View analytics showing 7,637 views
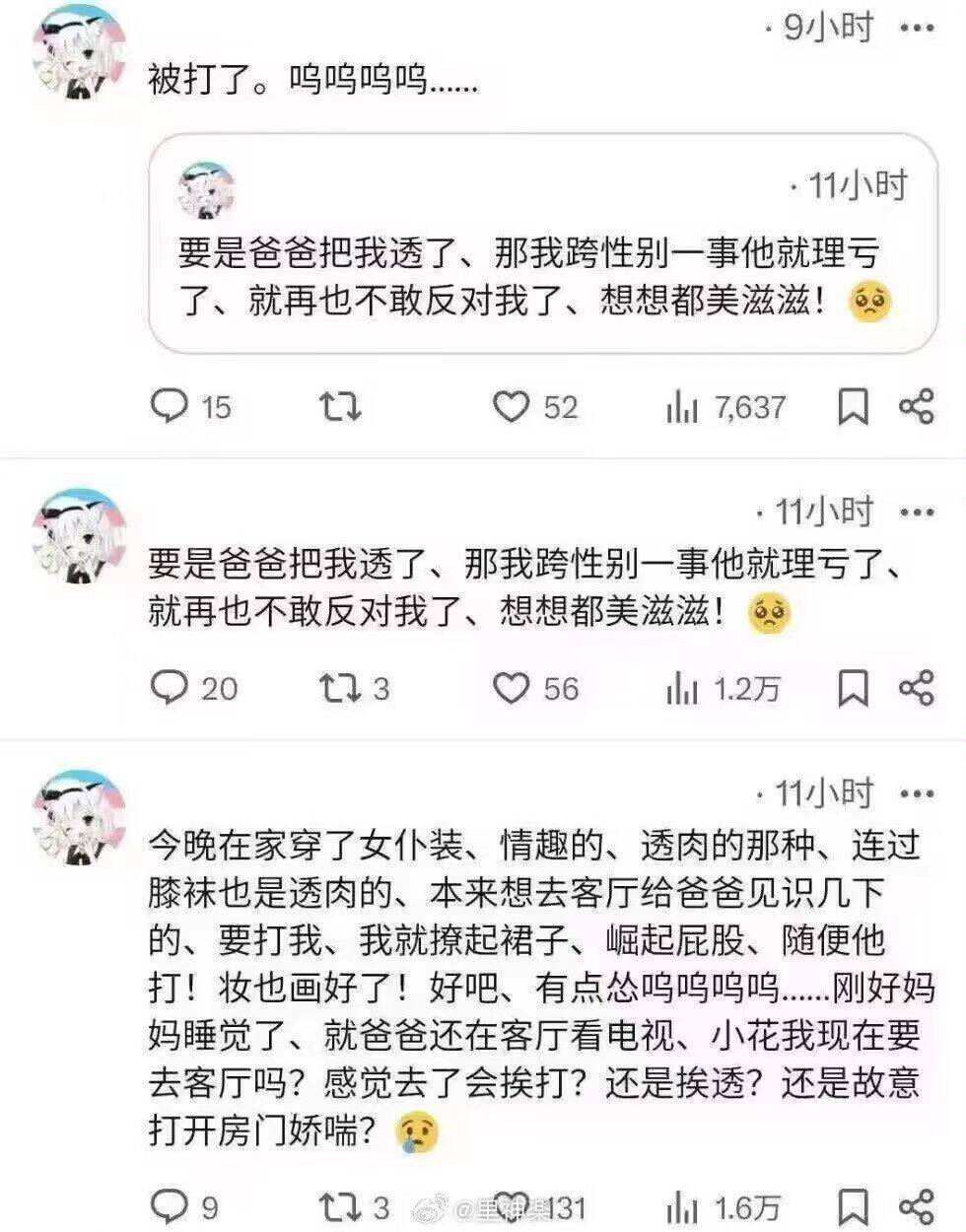966x1232 pixels. pos(682,406)
